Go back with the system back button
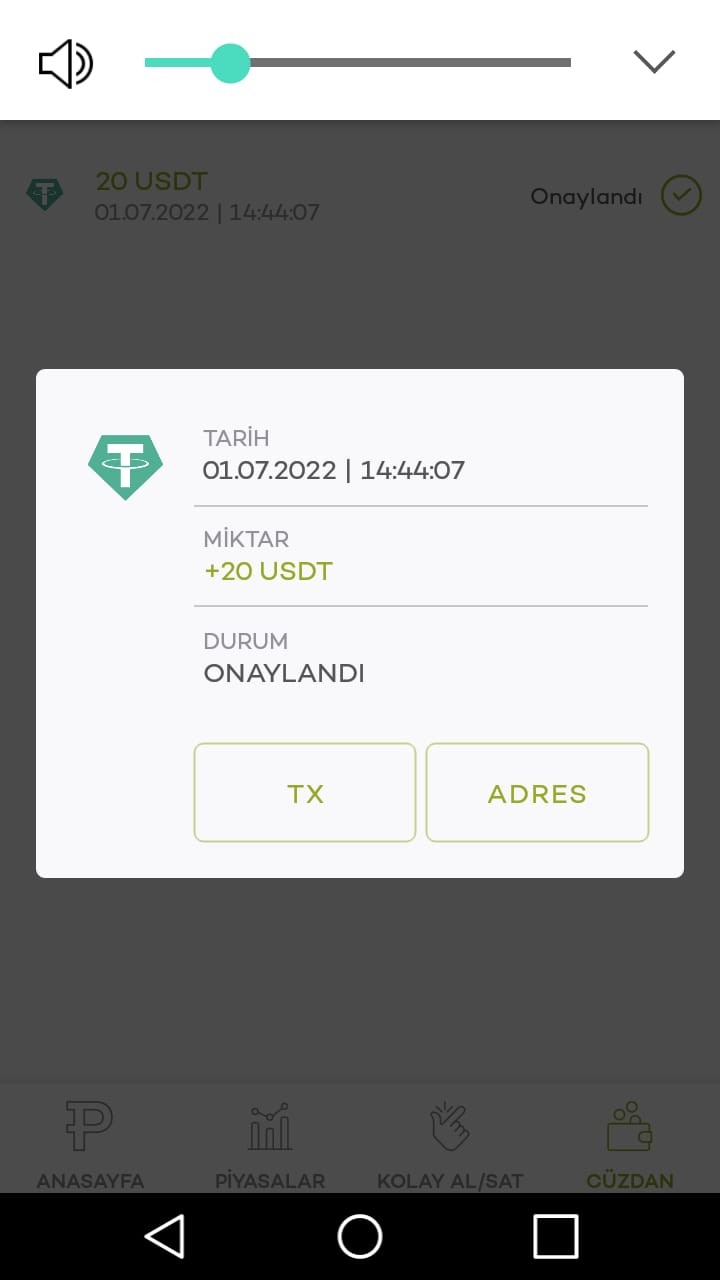Image resolution: width=720 pixels, height=1280 pixels. (x=165, y=1236)
